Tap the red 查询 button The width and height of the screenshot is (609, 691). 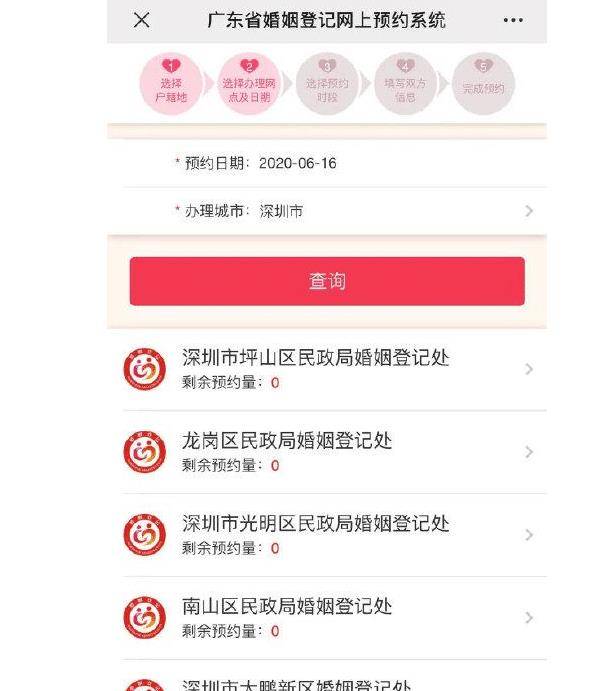(x=327, y=281)
